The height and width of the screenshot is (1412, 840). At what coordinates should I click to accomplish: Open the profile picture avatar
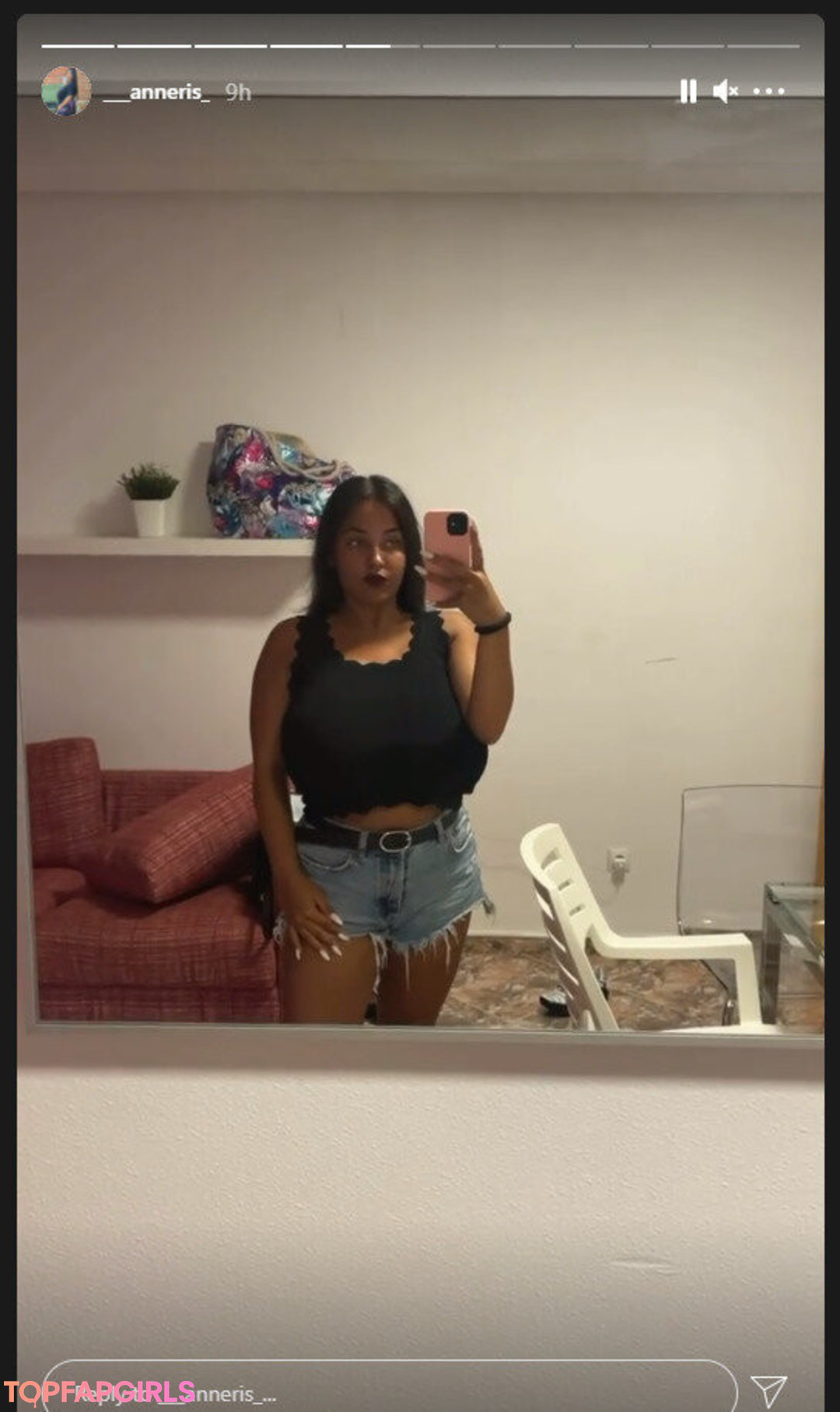click(66, 91)
